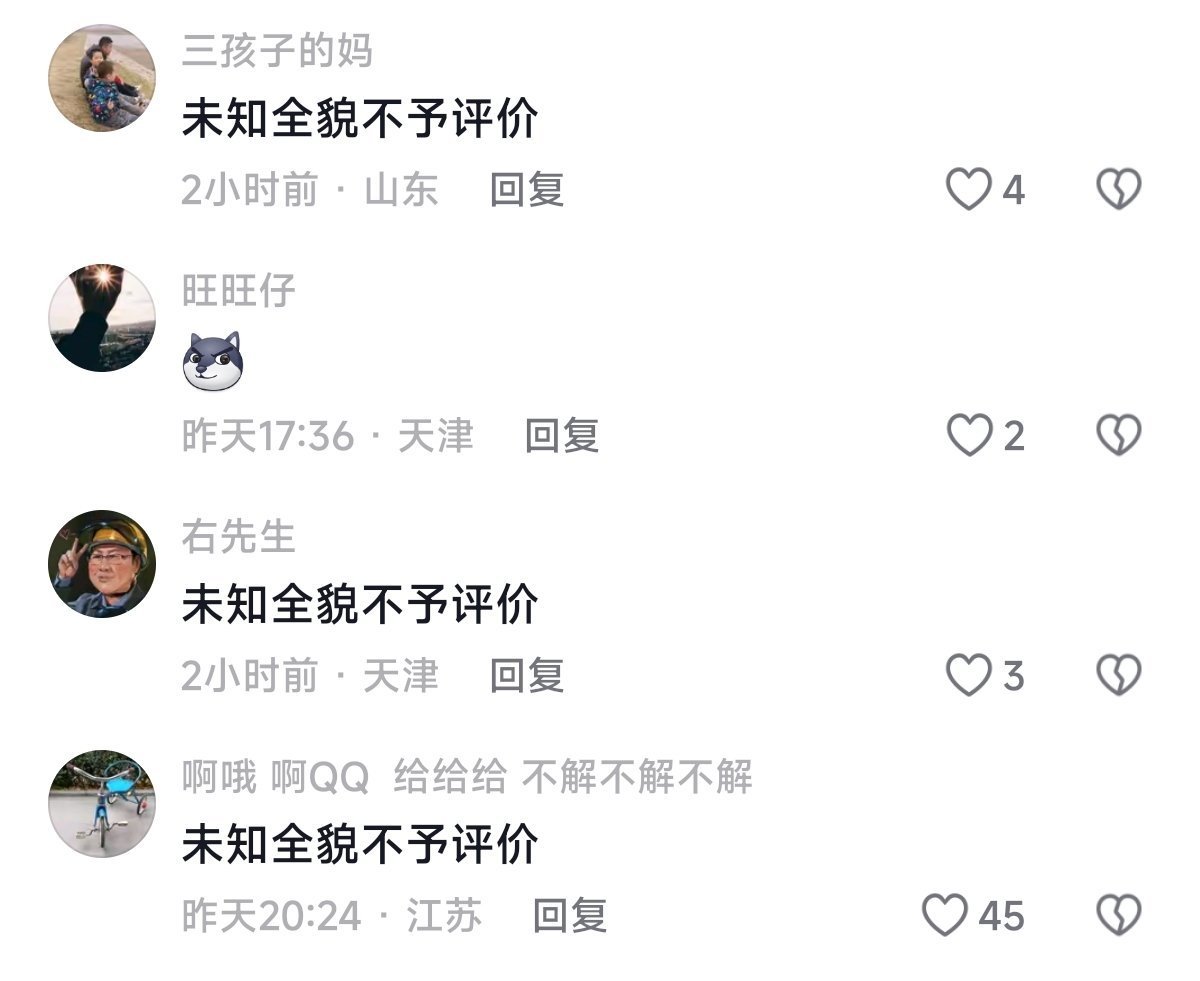Open 右先生's avatar
This screenshot has width=1200, height=981.
coord(102,564)
